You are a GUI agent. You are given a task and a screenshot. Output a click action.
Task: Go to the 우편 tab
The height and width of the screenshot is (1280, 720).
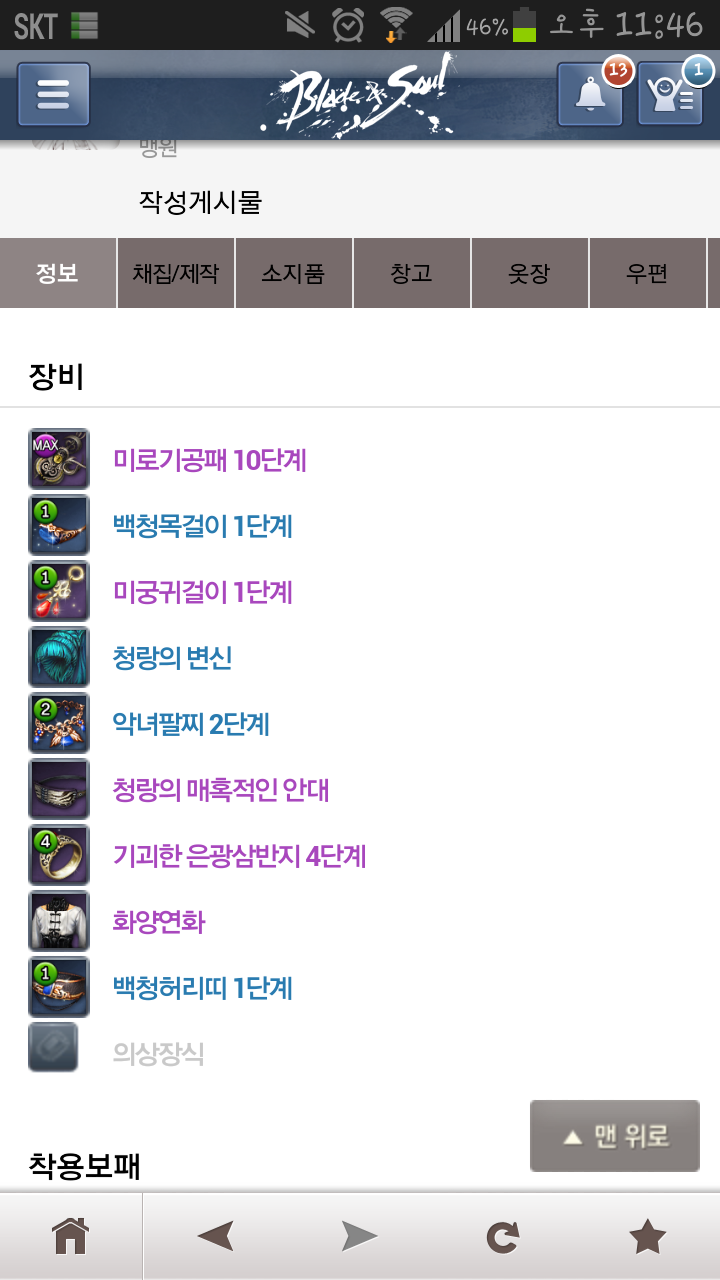pyautogui.click(x=648, y=273)
